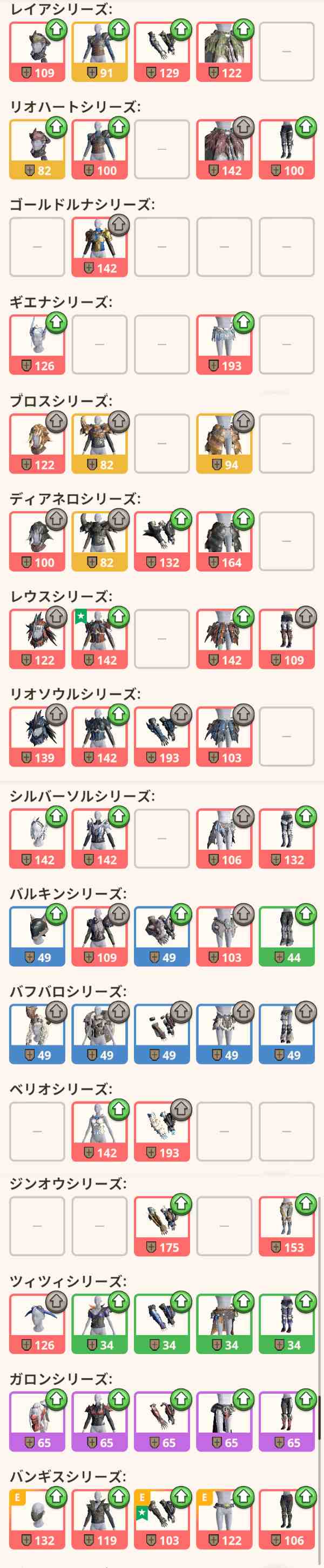Select the リオハート series waist tile with defense 142
324x1568 pixels.
click(224, 149)
